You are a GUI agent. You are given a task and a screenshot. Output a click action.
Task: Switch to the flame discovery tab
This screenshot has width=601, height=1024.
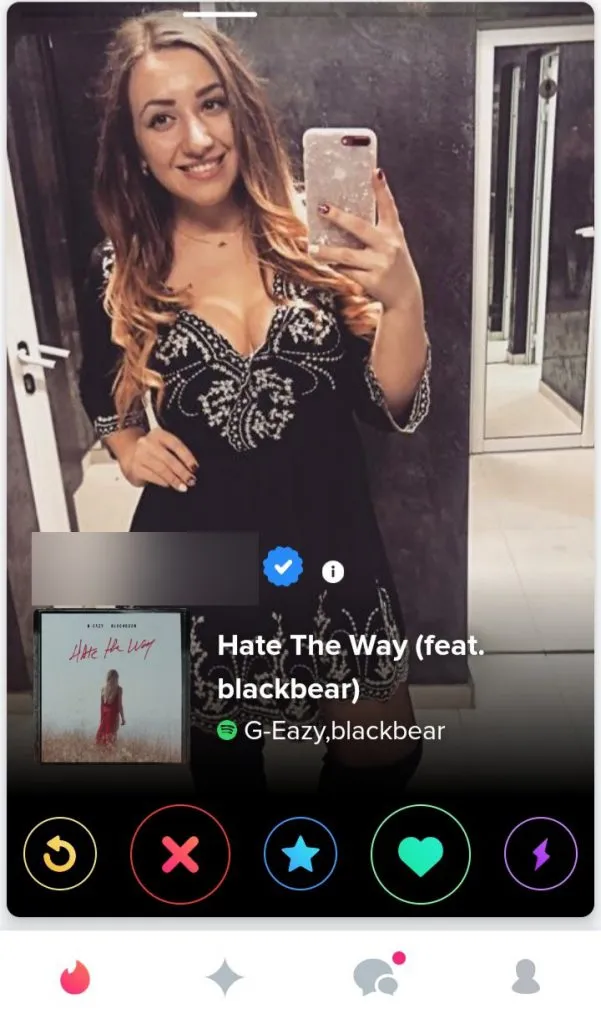tap(75, 978)
